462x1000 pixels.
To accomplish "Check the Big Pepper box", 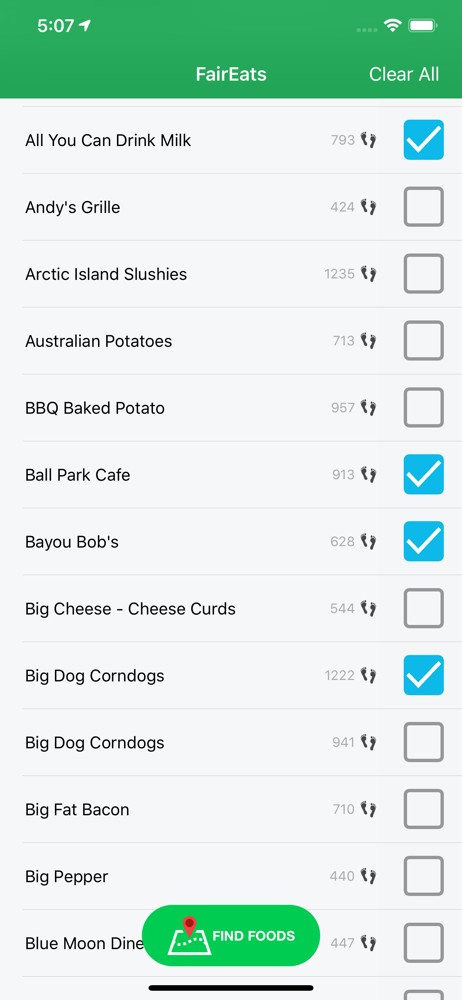I will 424,876.
